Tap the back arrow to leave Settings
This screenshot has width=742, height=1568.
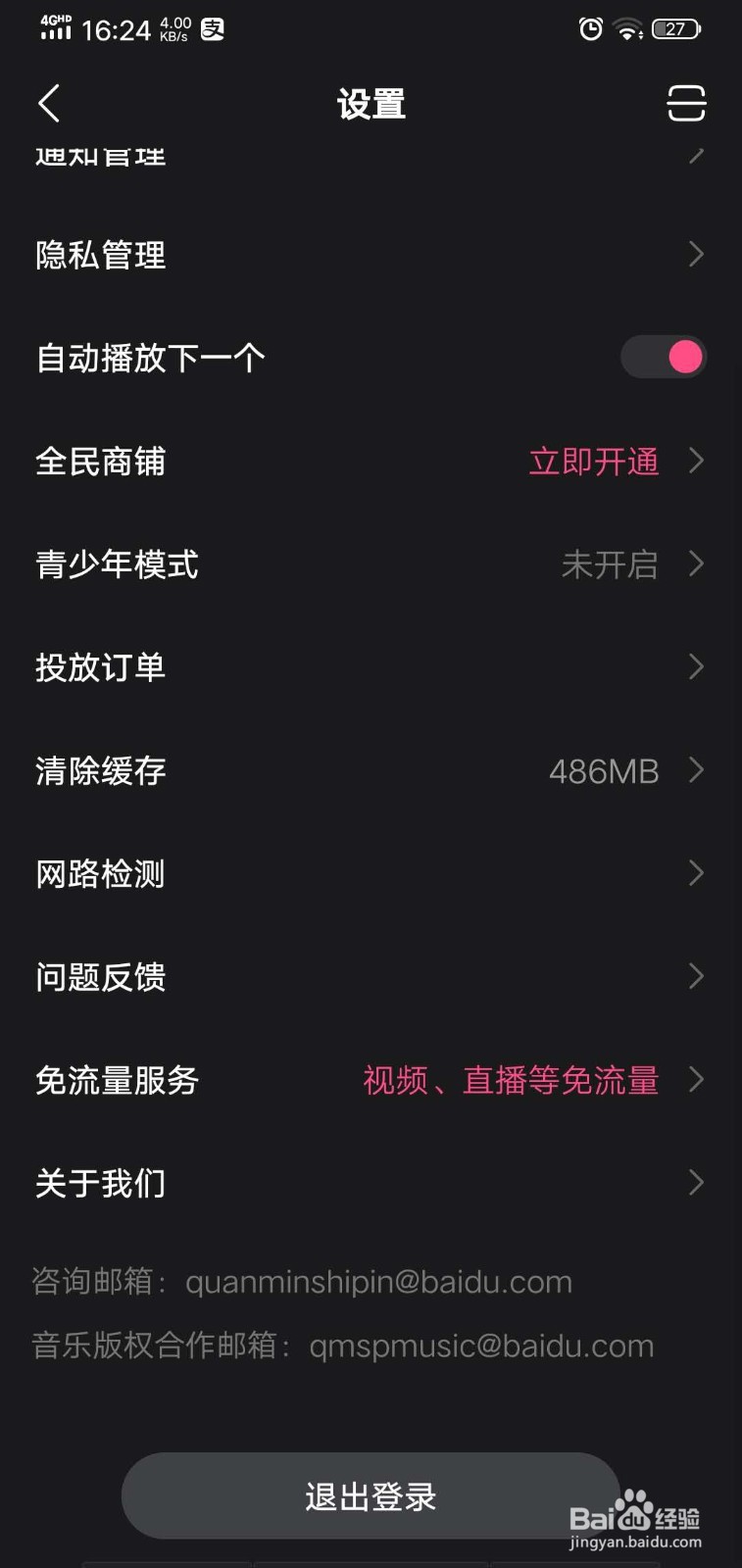point(48,104)
